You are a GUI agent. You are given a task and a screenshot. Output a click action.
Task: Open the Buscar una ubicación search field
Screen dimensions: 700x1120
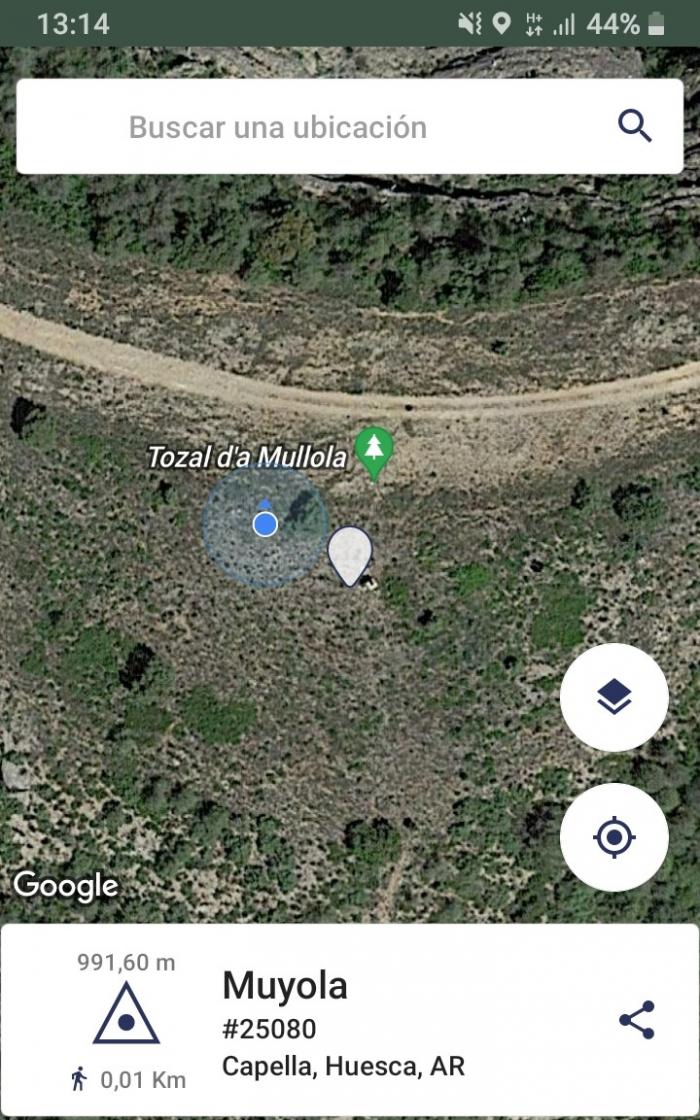[349, 126]
